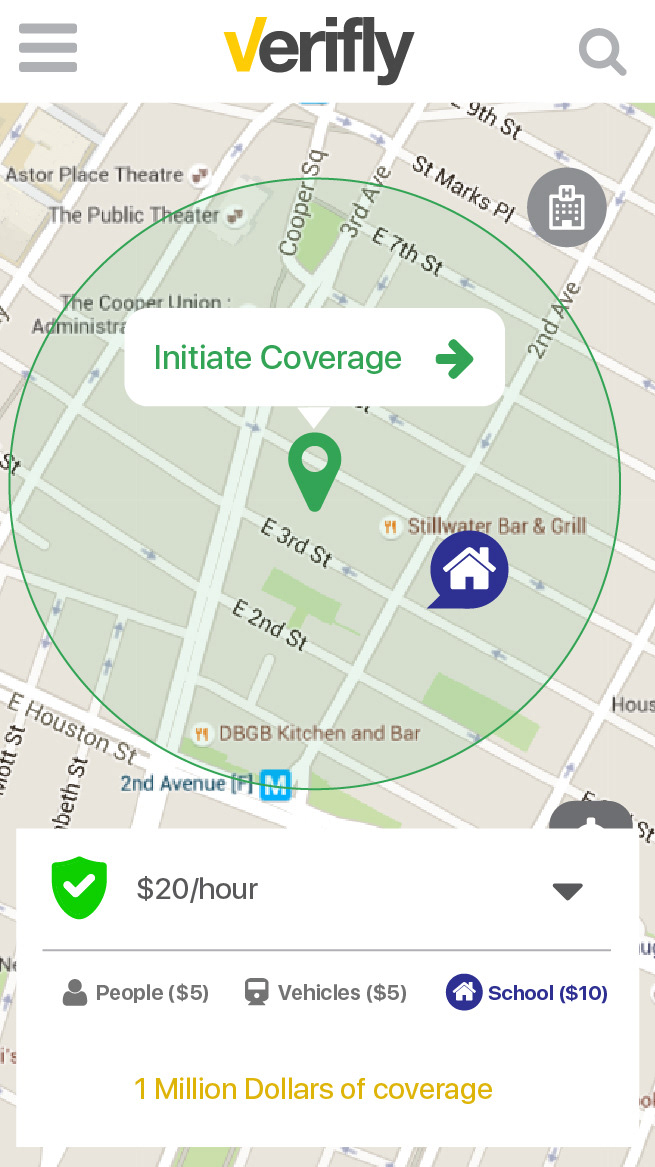
Task: Select People ($5) coverage option
Action: click(135, 993)
